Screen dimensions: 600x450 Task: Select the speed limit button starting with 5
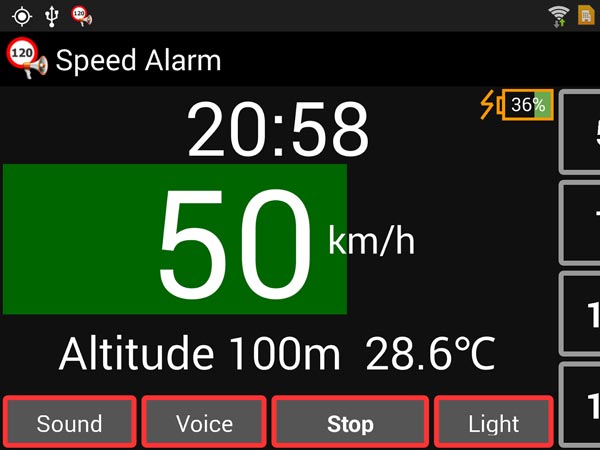click(582, 133)
